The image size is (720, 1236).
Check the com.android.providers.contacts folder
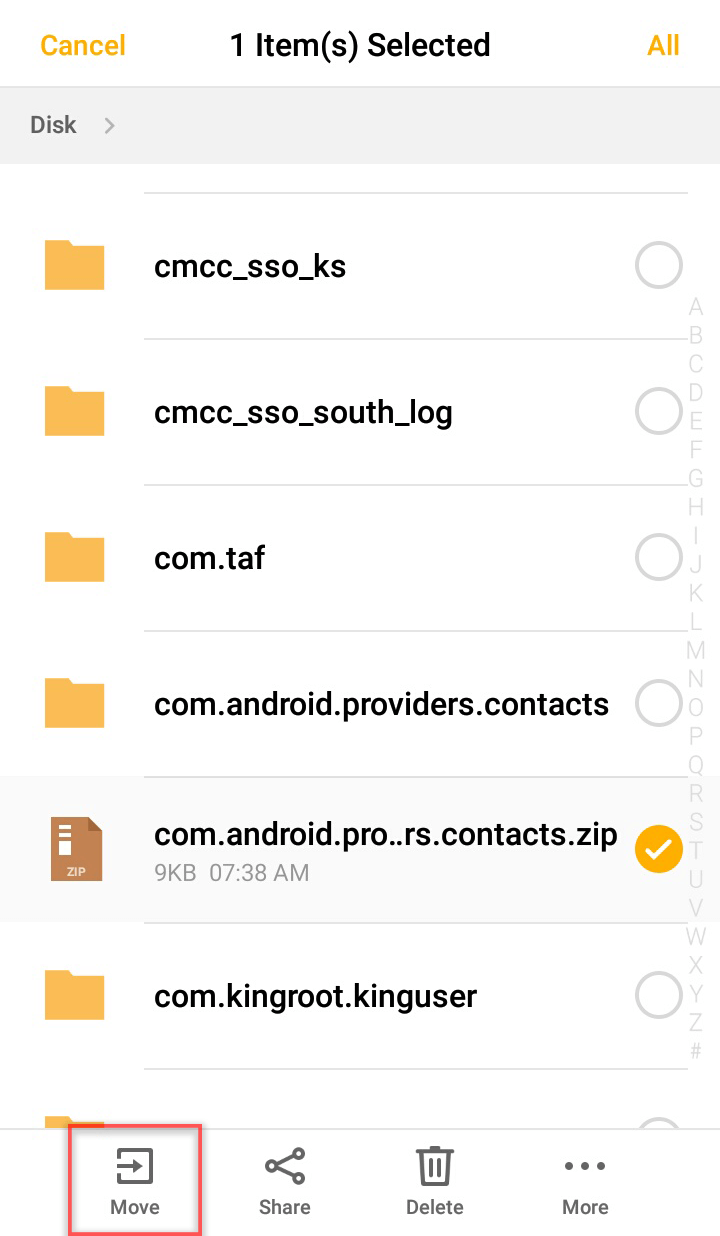click(658, 704)
